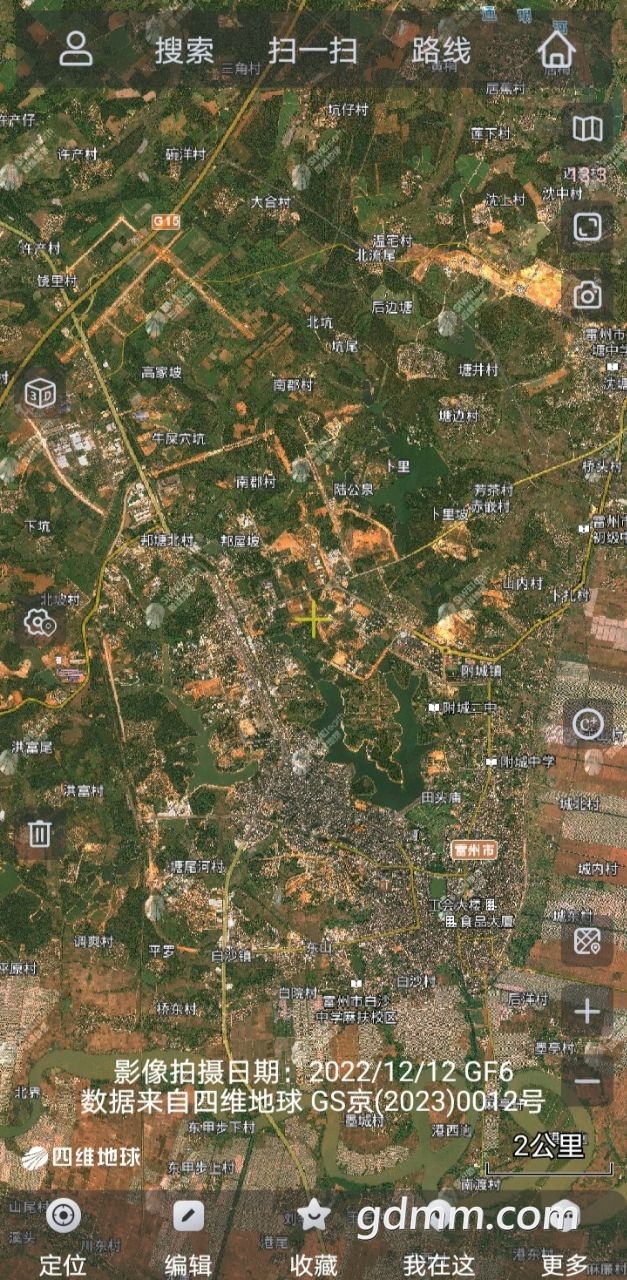Screen dimensions: 627x1280
Task: Open the camera icon
Action: pyautogui.click(x=587, y=294)
